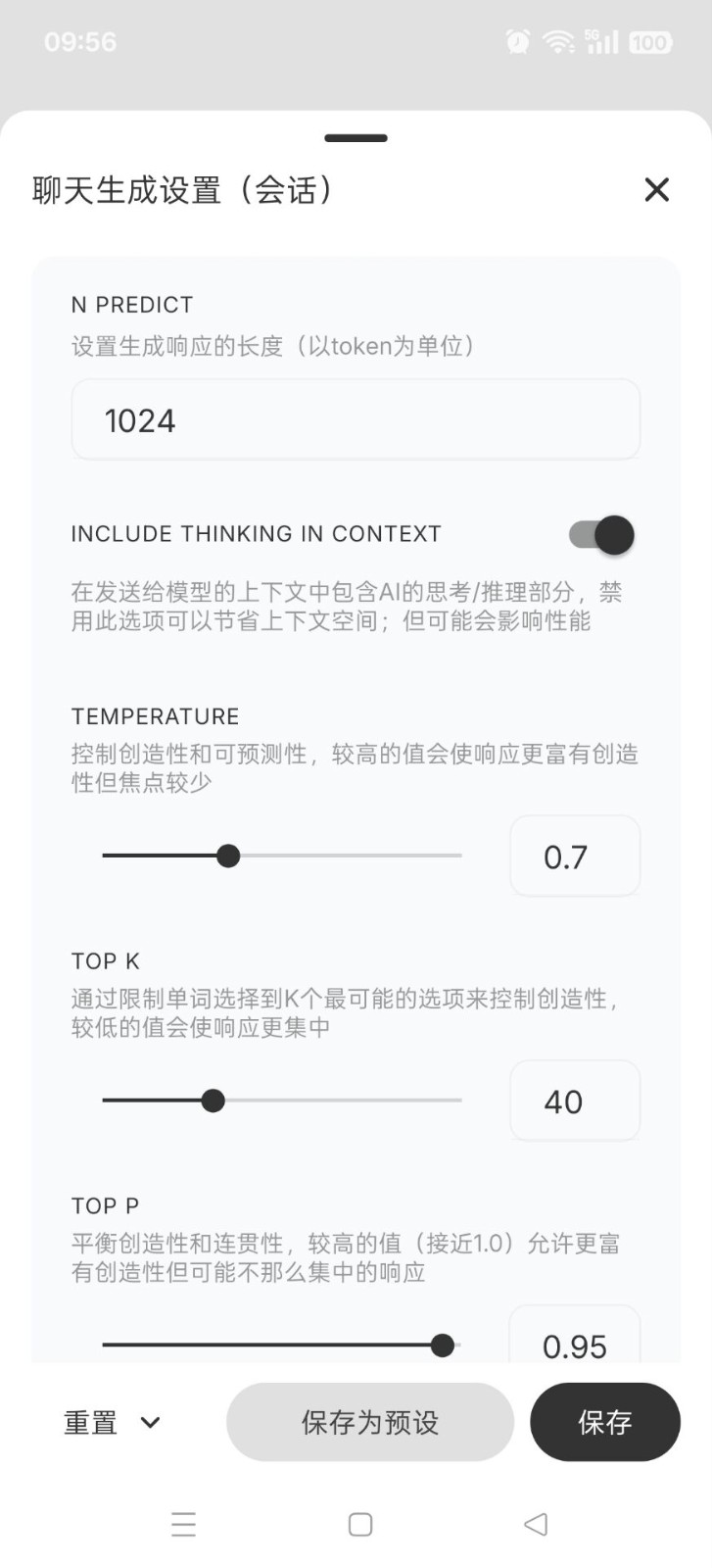Screen dimensions: 712x1568
Task: Expand the 重置 dropdown chevron
Action: (x=151, y=1421)
